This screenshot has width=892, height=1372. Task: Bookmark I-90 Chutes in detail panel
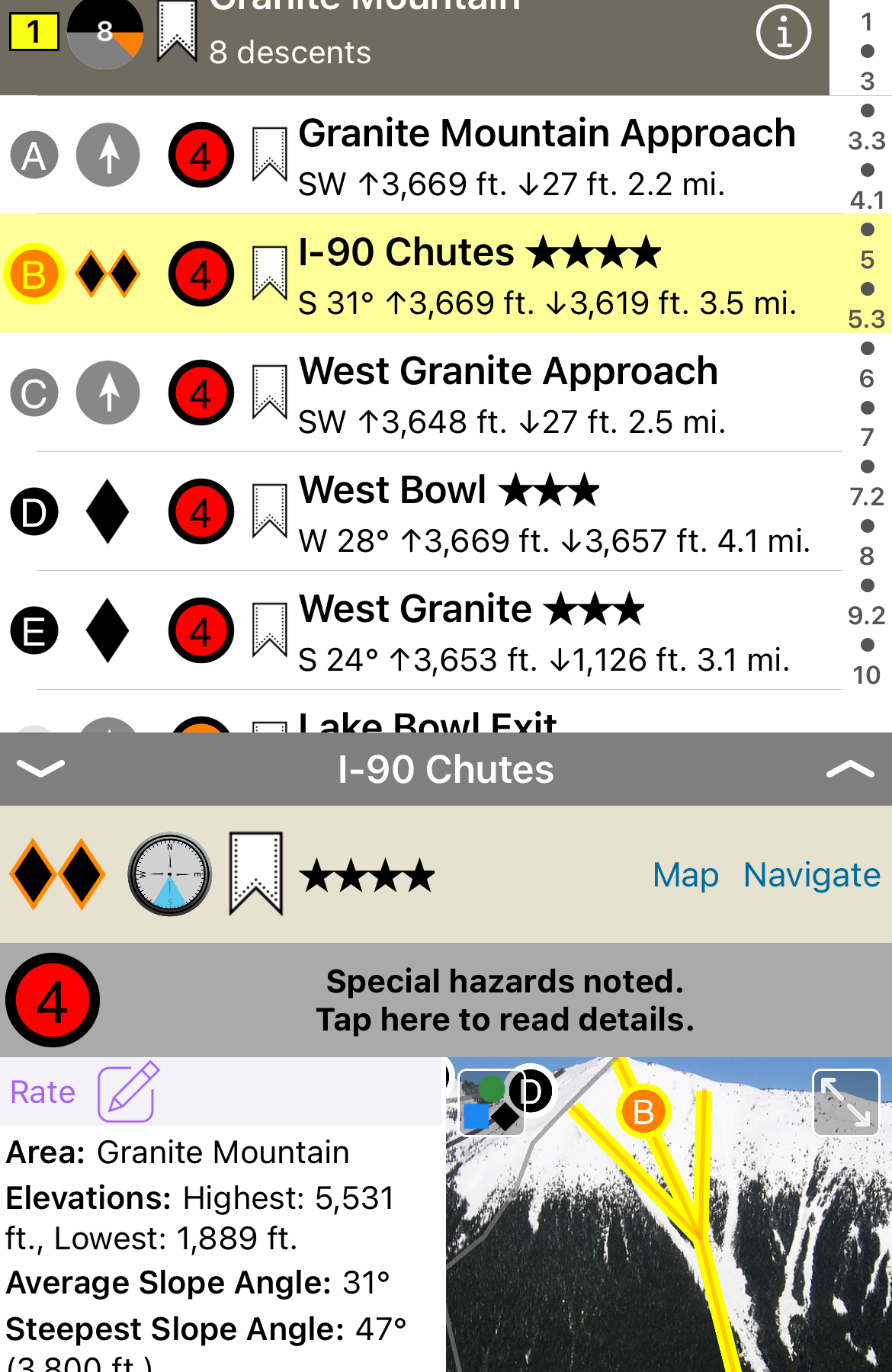coord(256,874)
